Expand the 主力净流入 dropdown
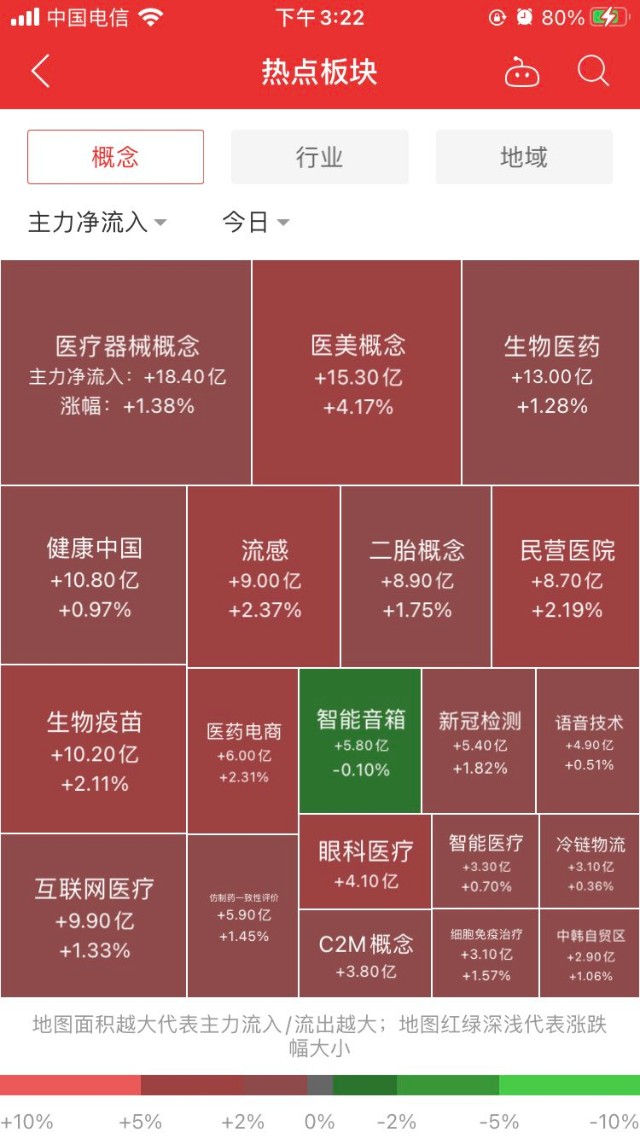Viewport: 640px width, 1138px height. click(x=96, y=222)
